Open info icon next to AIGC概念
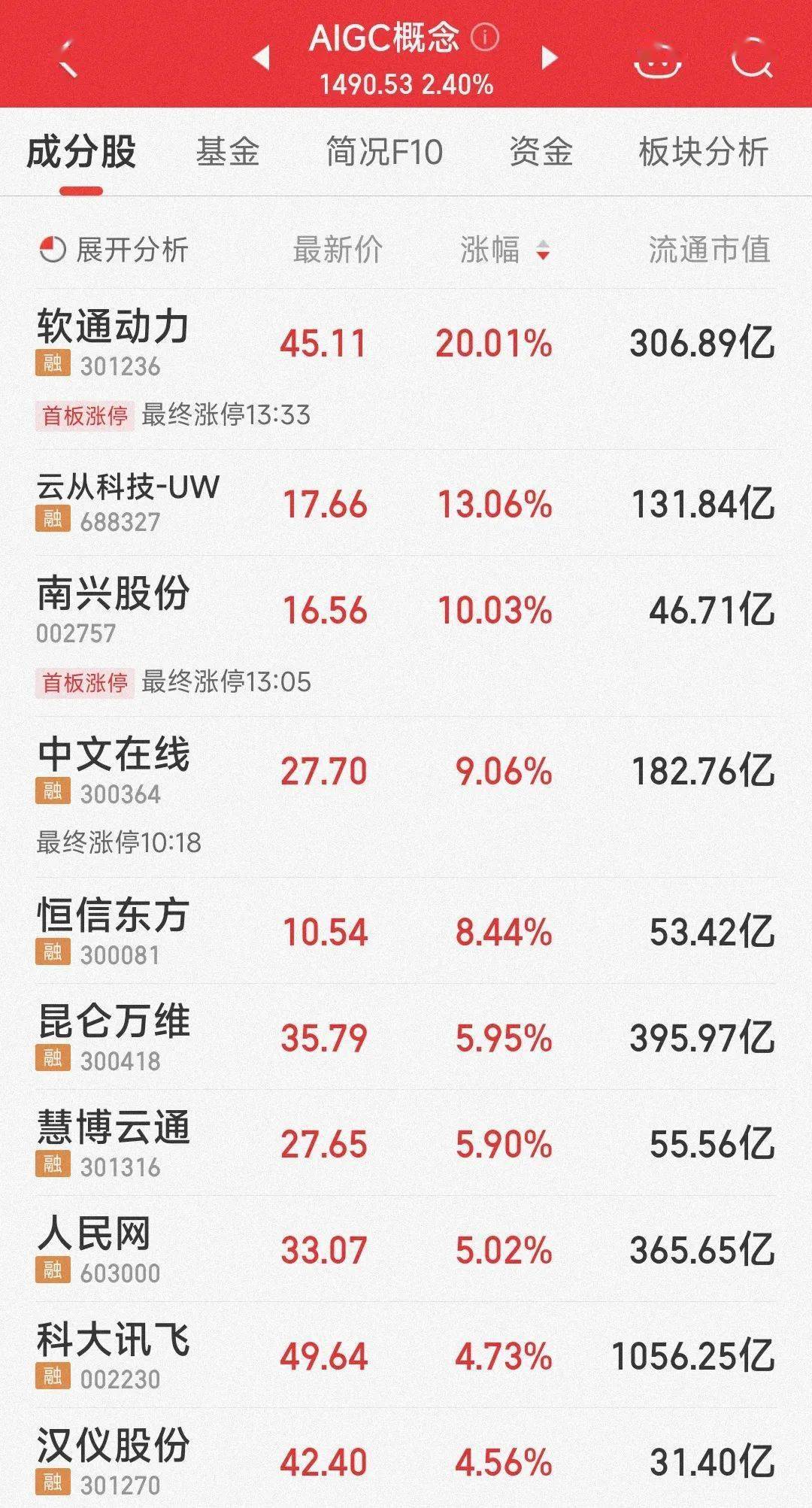The width and height of the screenshot is (812, 1508). point(485,37)
